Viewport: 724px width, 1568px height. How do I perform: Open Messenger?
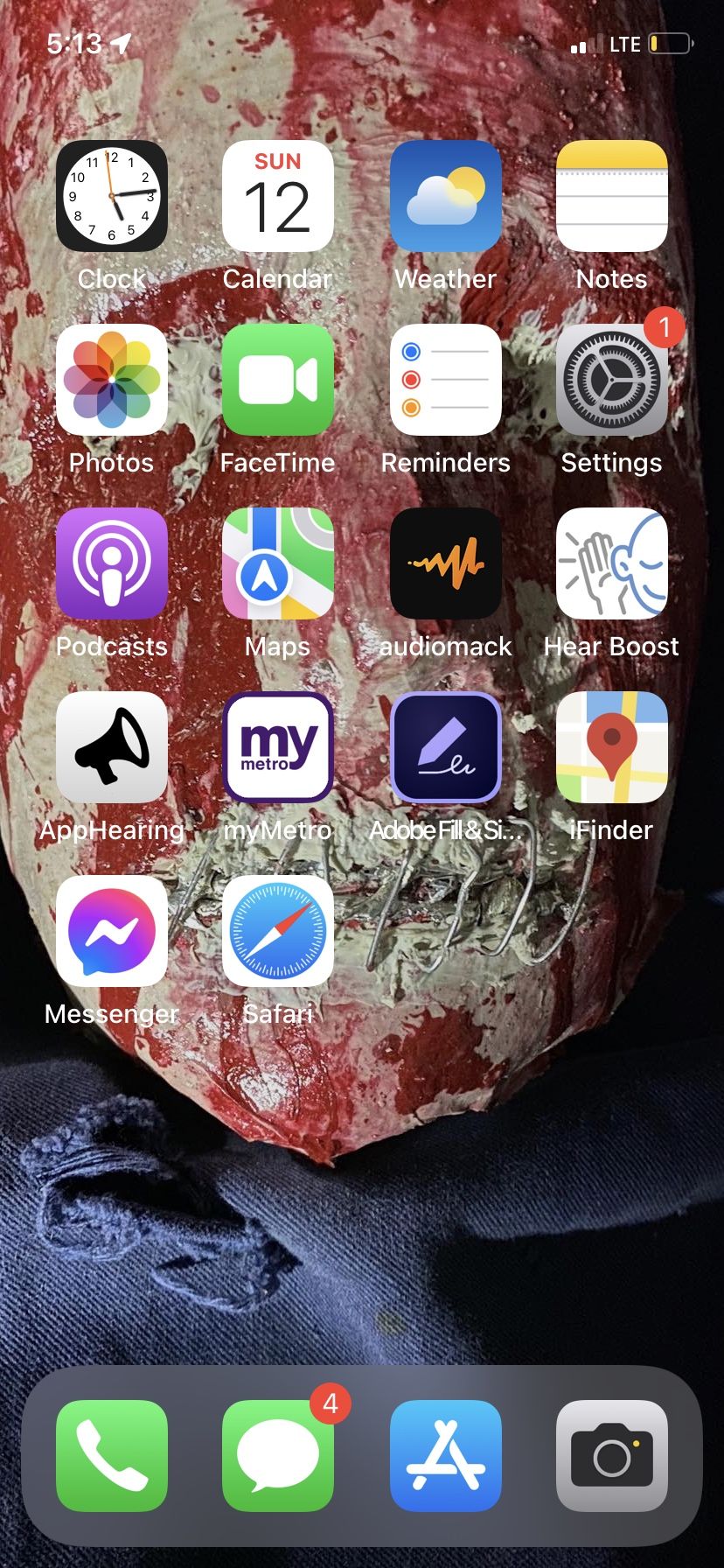pos(112,931)
